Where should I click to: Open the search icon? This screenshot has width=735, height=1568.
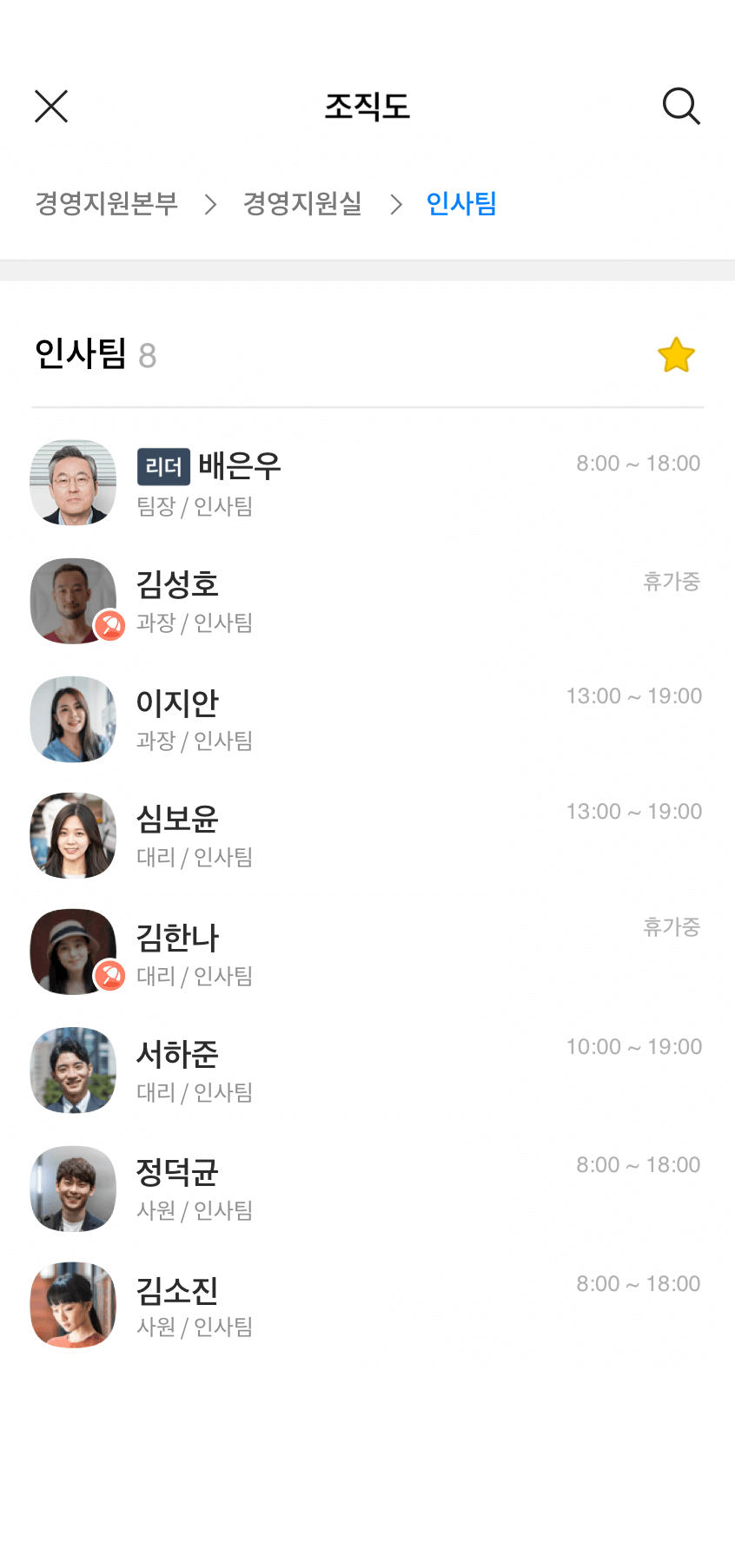click(681, 107)
